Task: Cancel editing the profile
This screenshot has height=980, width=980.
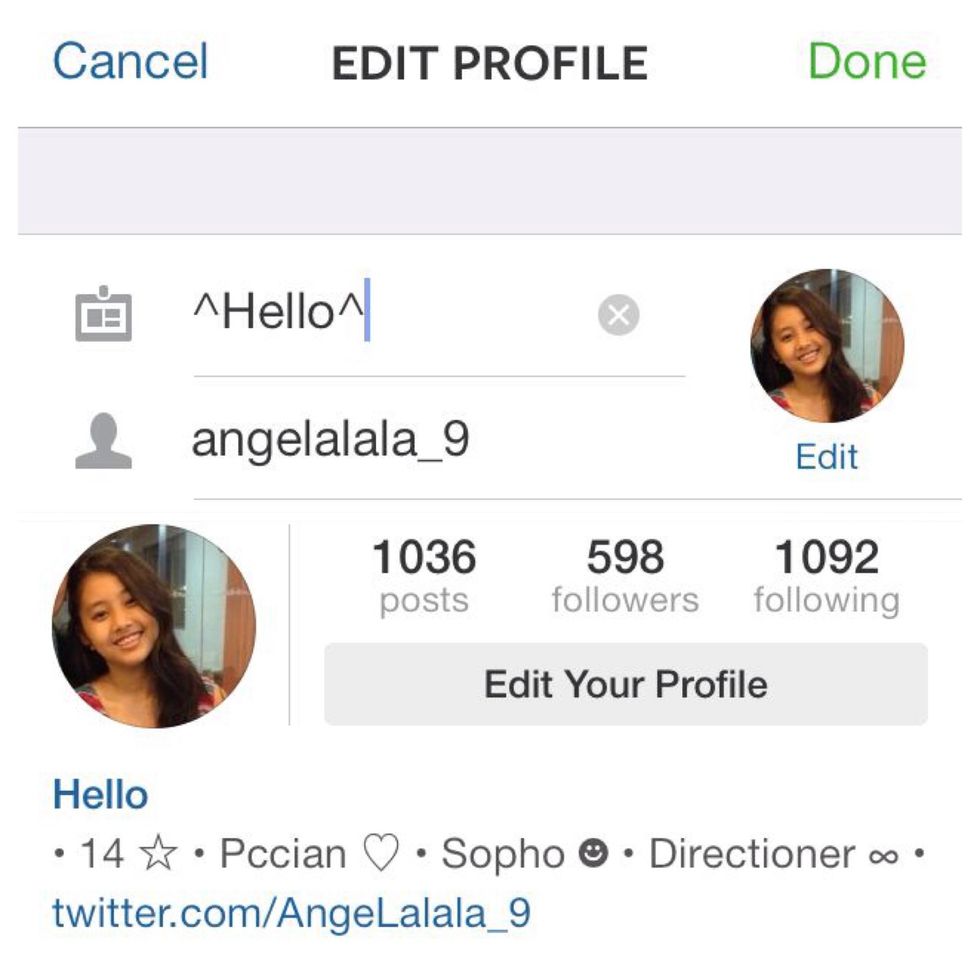Action: pos(130,62)
